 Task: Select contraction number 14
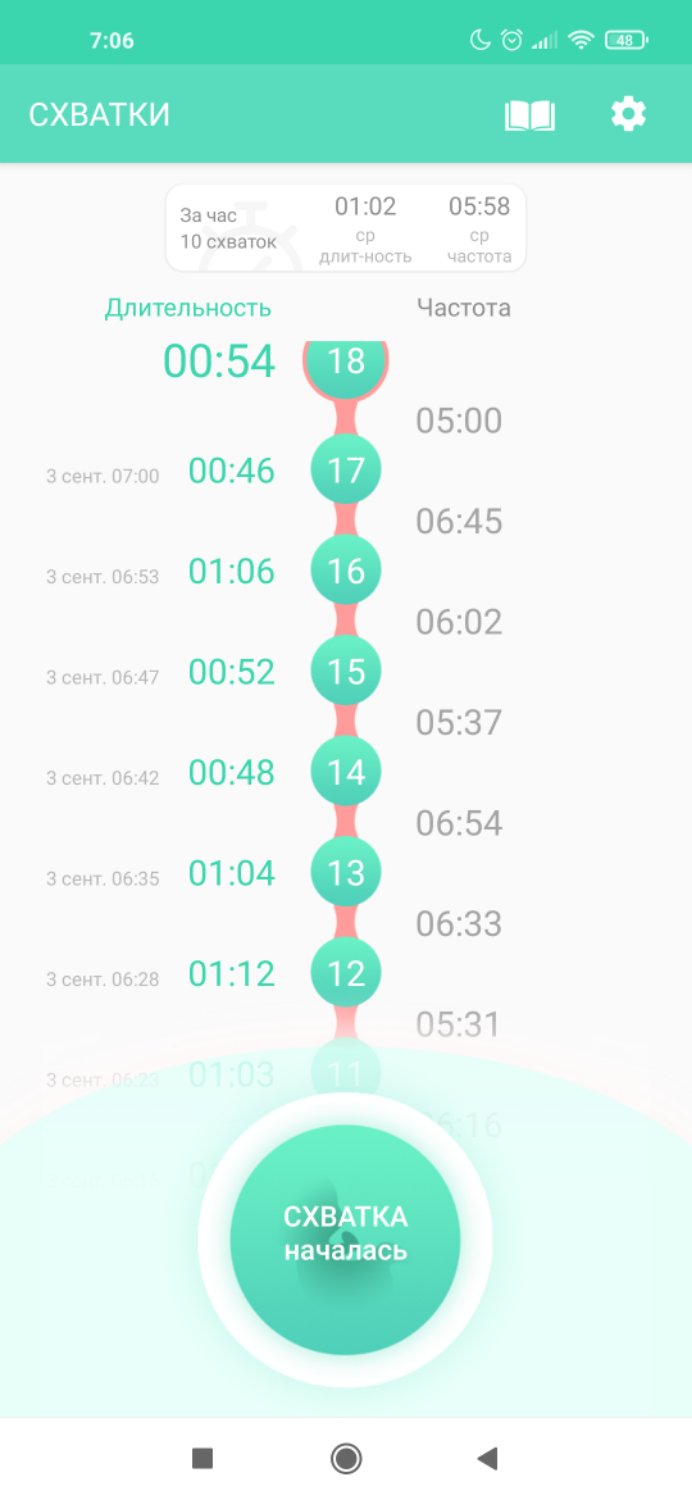(346, 772)
